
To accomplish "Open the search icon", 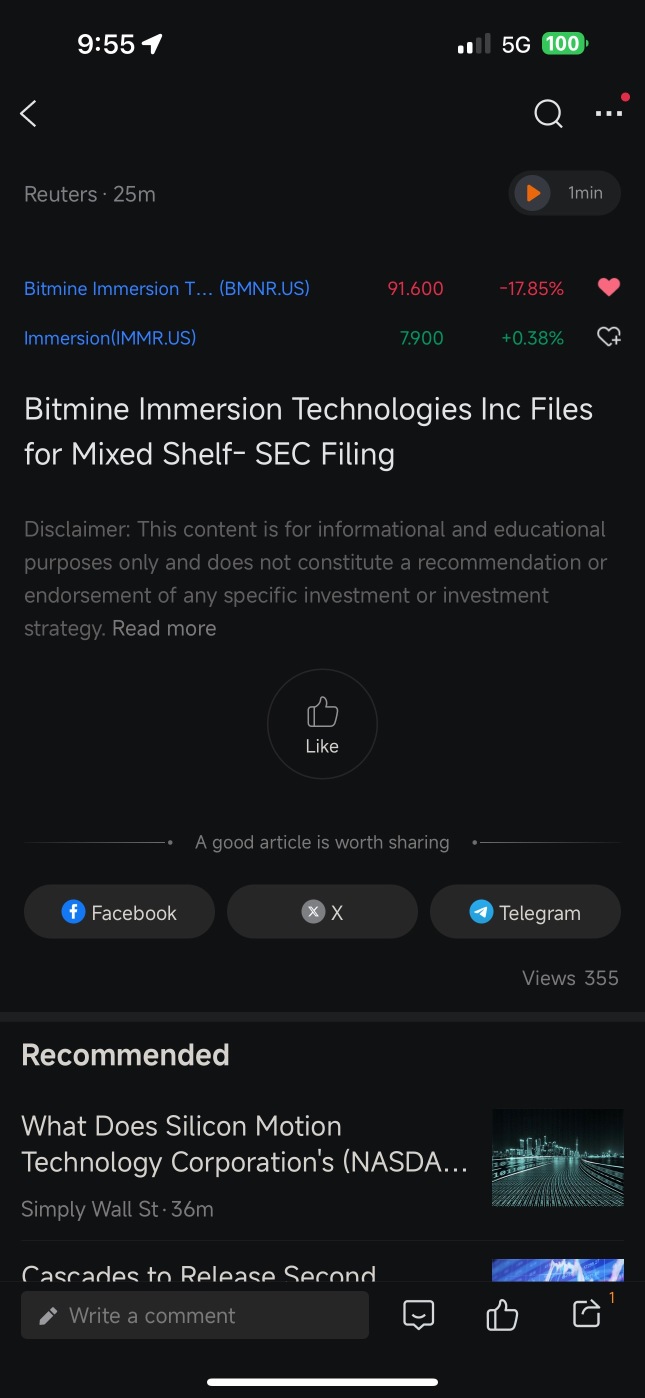I will click(x=548, y=114).
